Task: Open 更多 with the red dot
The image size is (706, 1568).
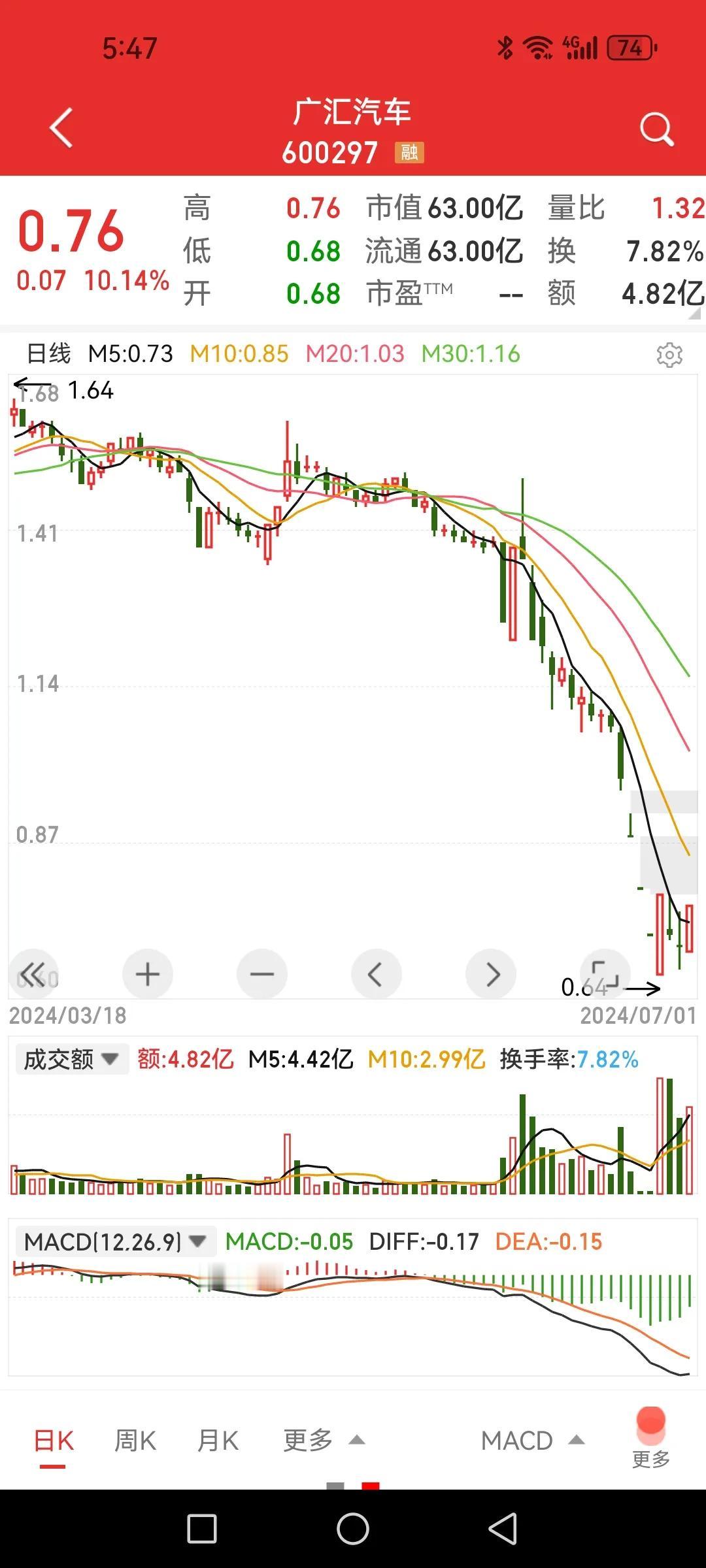Action: tap(651, 1437)
